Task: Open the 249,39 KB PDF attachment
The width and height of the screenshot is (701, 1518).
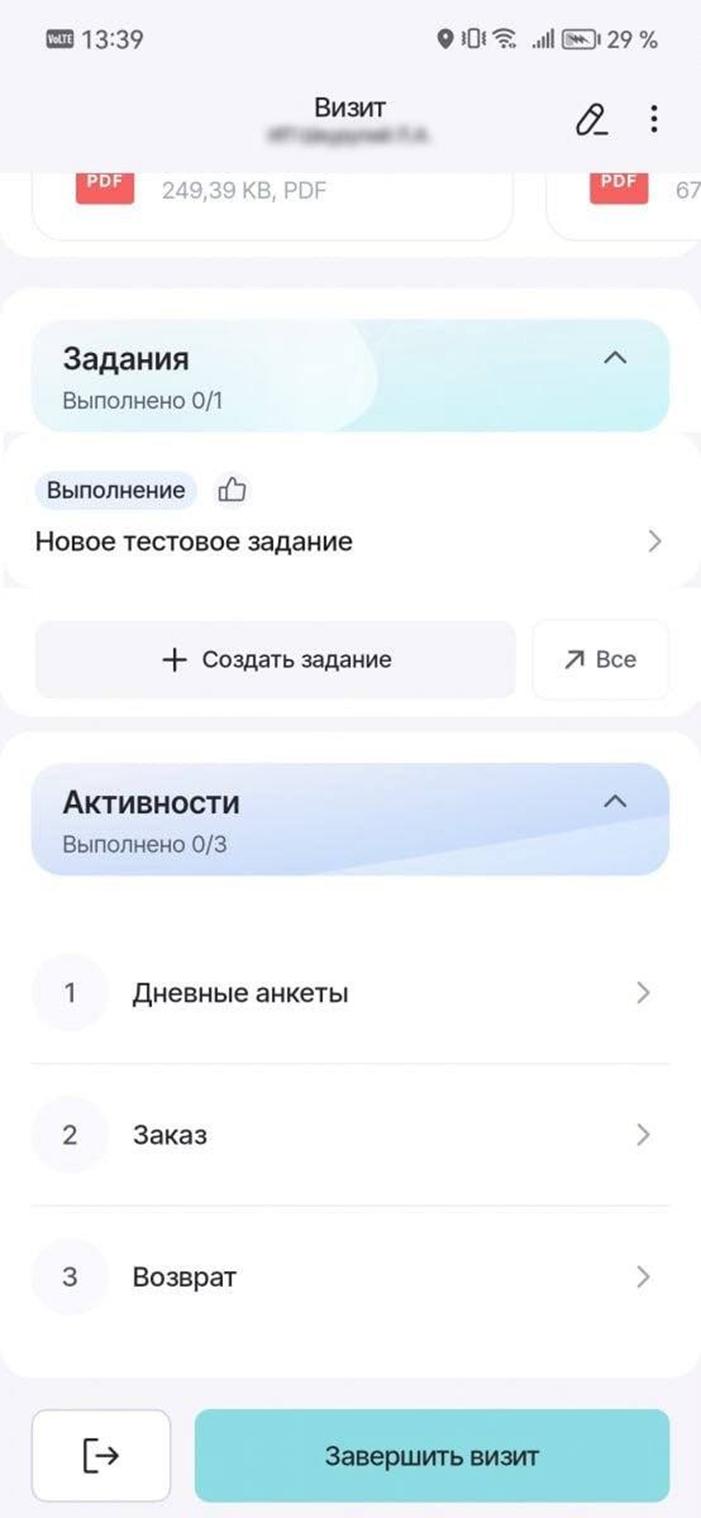Action: pyautogui.click(x=272, y=198)
